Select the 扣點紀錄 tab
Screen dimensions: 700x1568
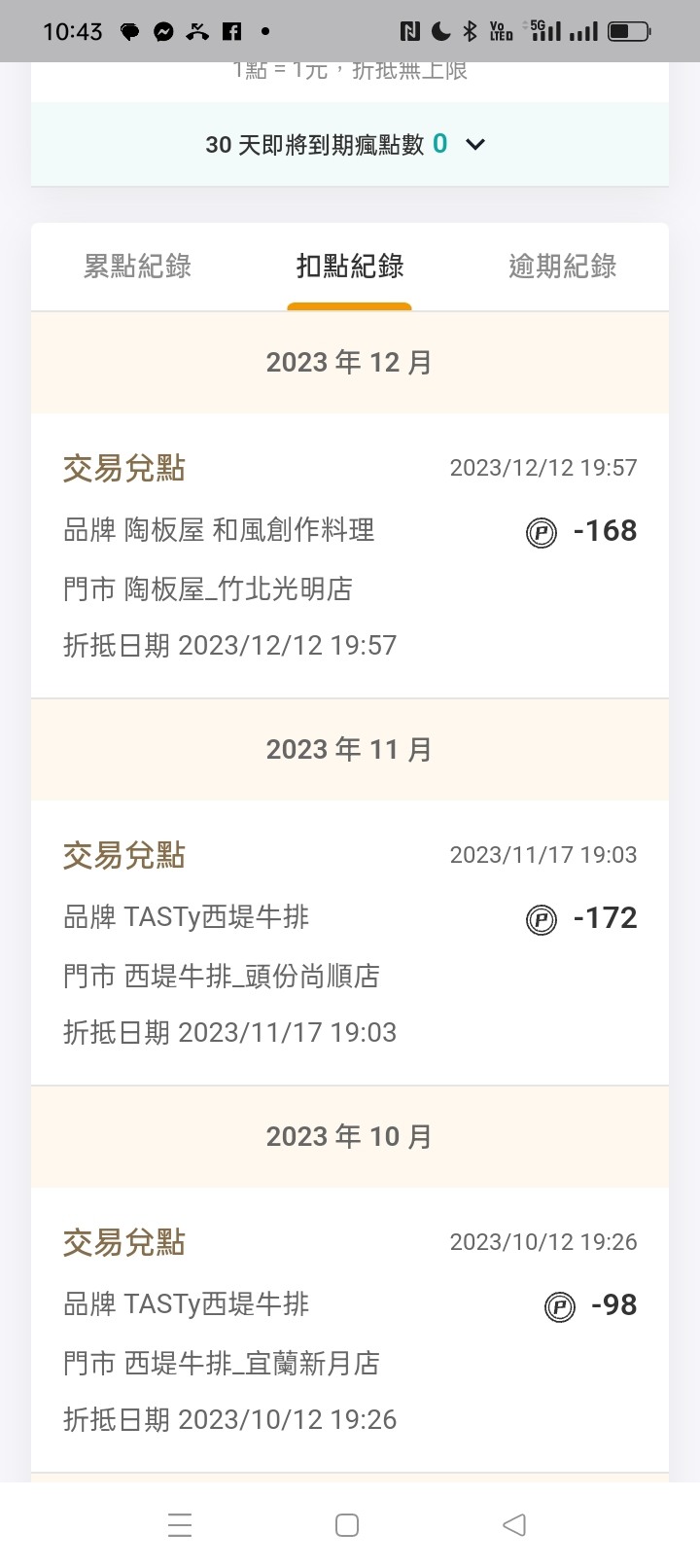[350, 267]
